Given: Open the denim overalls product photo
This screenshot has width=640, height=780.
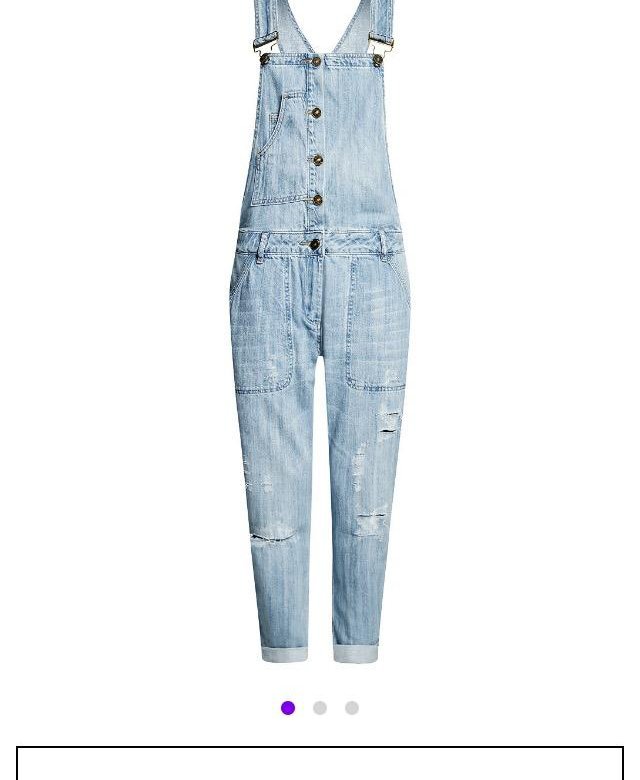Looking at the screenshot, I should [320, 330].
